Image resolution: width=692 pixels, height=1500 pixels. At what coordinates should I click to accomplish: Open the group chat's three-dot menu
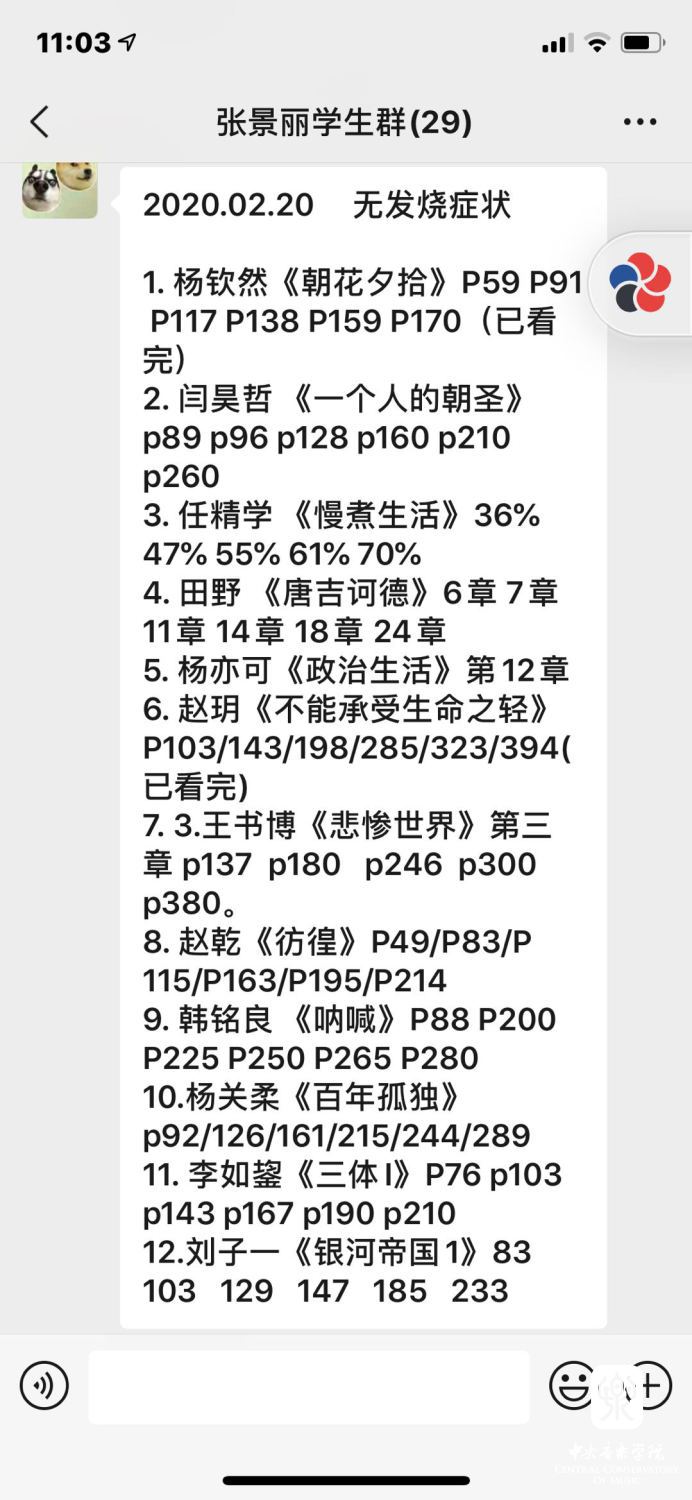coord(640,123)
